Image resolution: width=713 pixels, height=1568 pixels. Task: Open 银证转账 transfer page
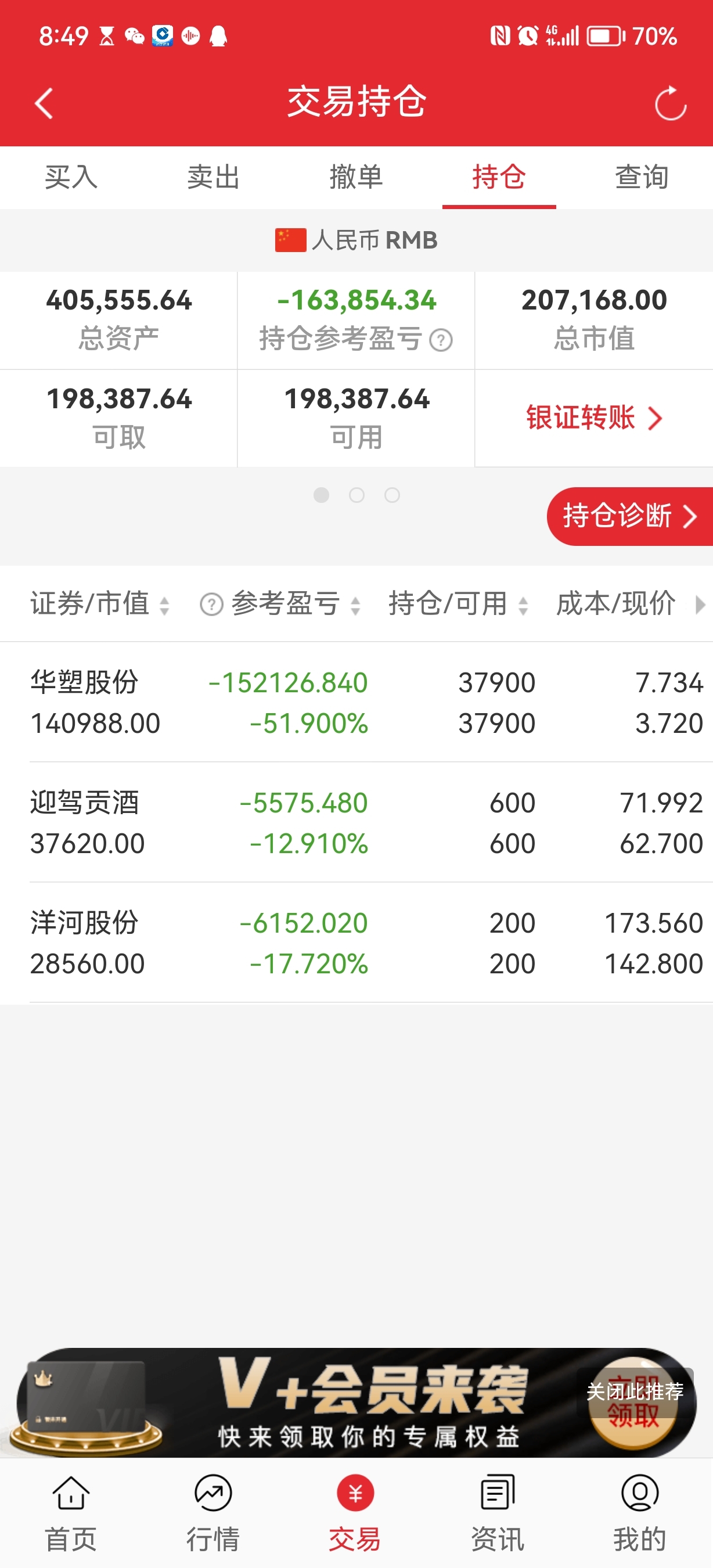(x=594, y=418)
